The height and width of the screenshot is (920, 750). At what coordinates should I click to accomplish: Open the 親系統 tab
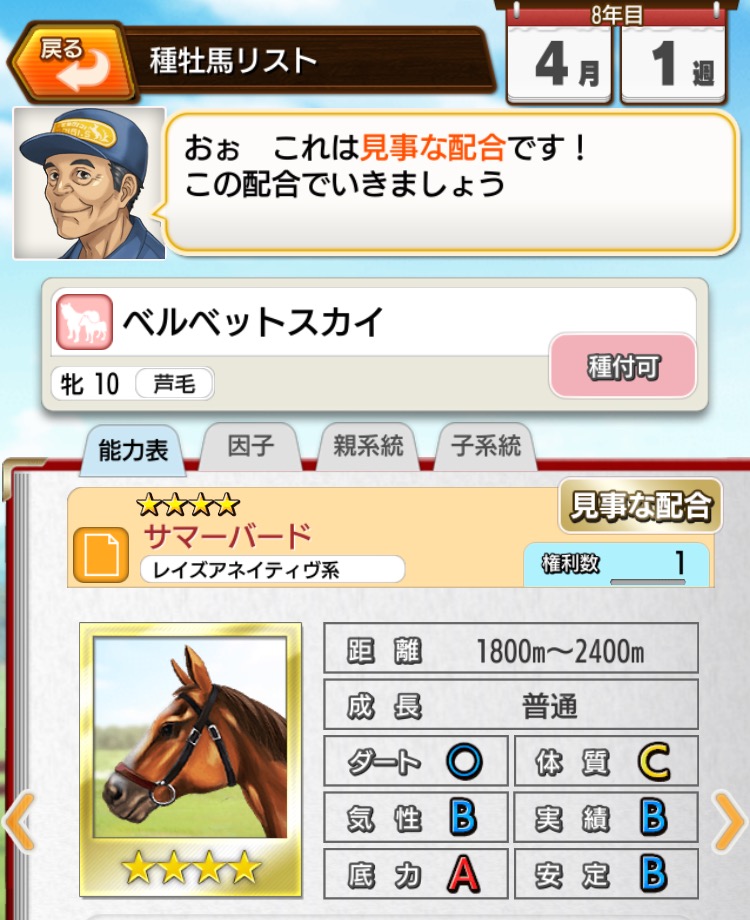(367, 446)
